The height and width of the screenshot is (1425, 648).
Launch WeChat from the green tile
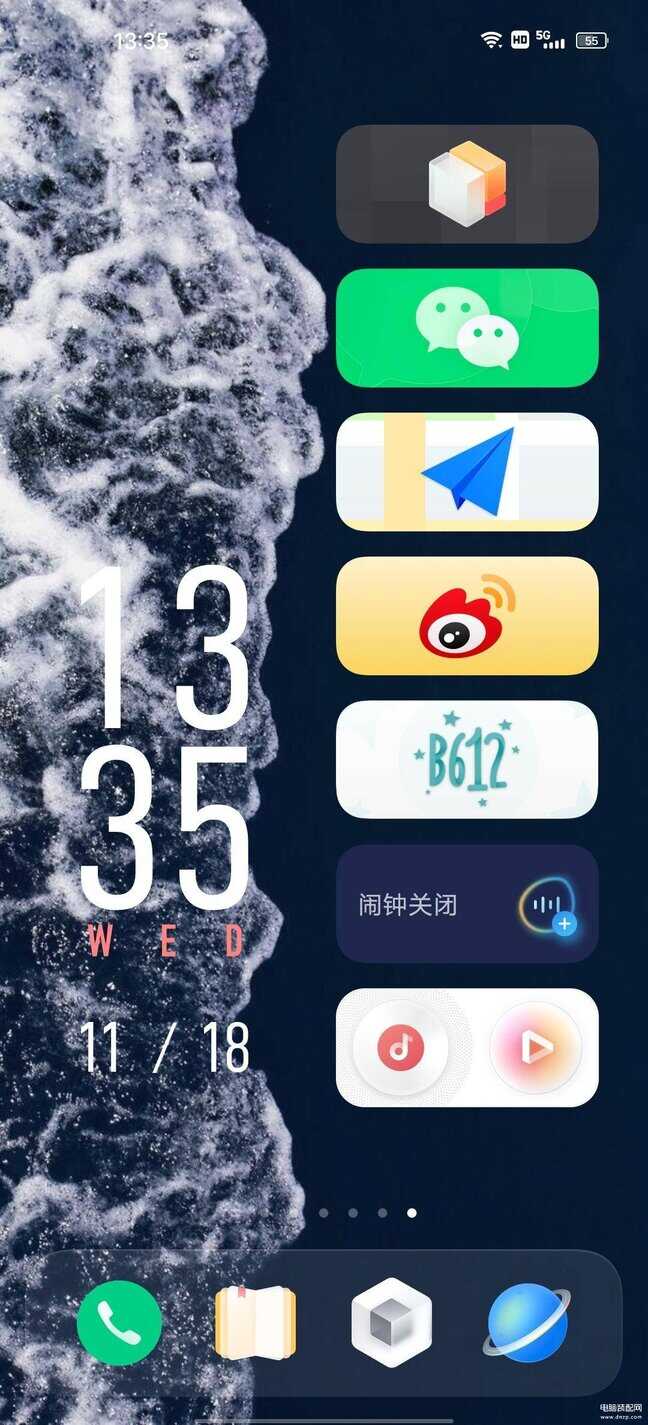point(467,328)
